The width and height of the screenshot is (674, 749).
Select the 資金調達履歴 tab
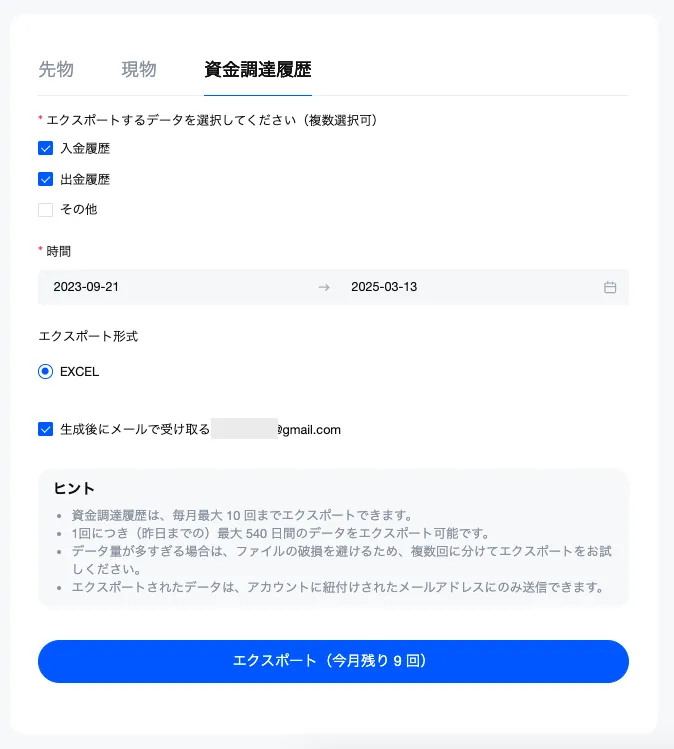[x=257, y=69]
